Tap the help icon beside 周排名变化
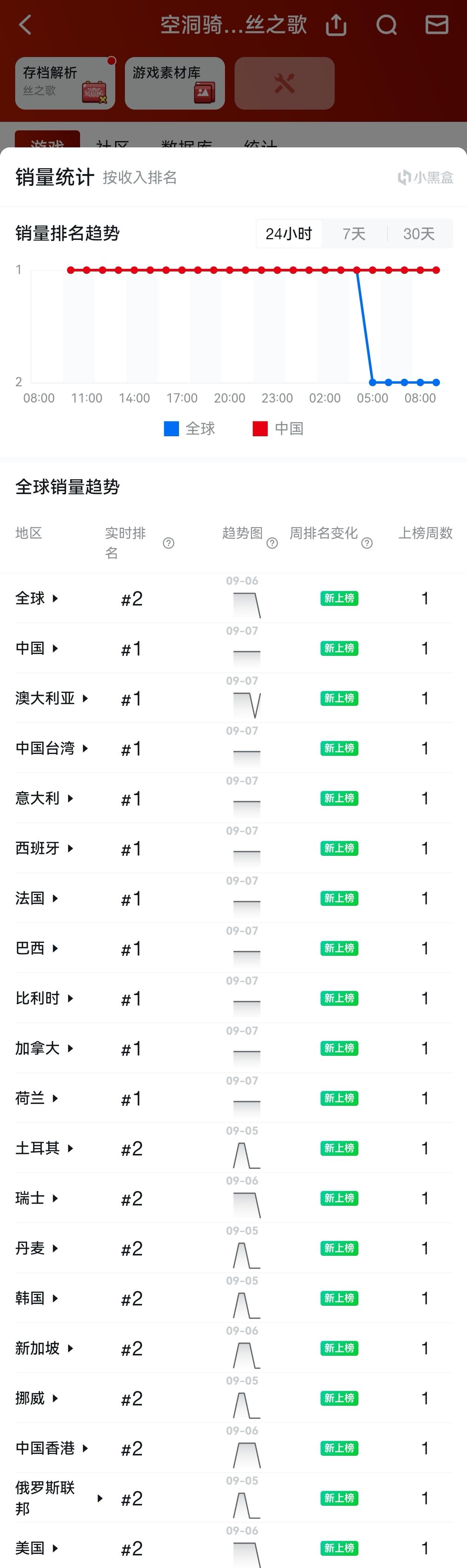467x1568 pixels. [367, 543]
